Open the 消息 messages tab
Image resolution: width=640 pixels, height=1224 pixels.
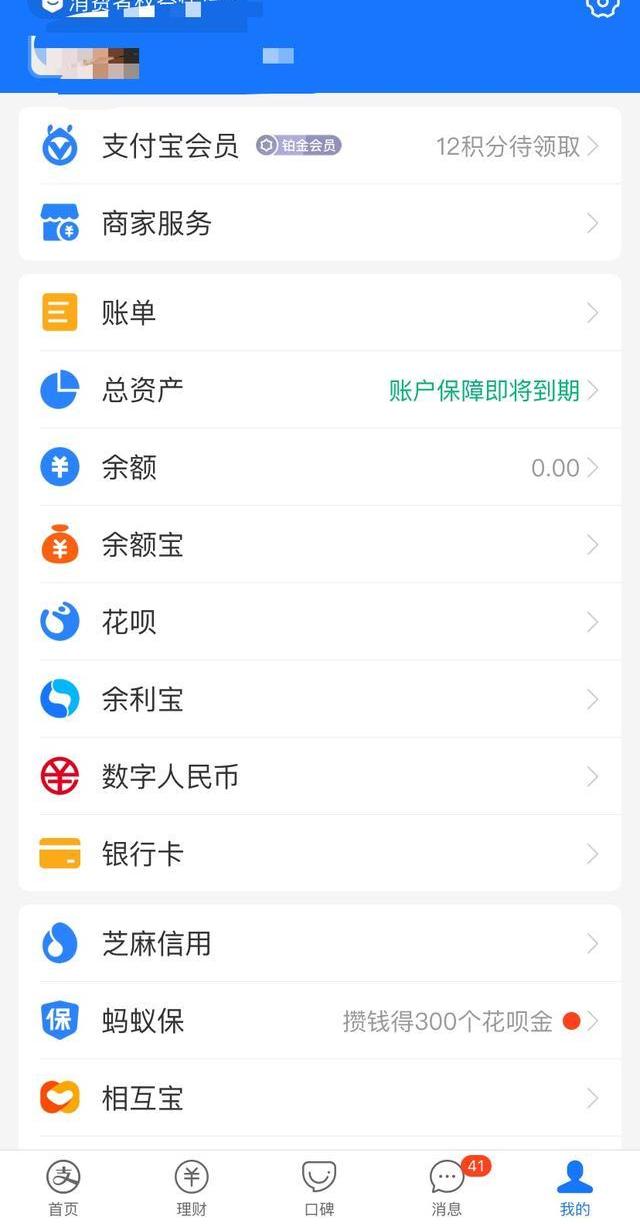click(x=447, y=1188)
